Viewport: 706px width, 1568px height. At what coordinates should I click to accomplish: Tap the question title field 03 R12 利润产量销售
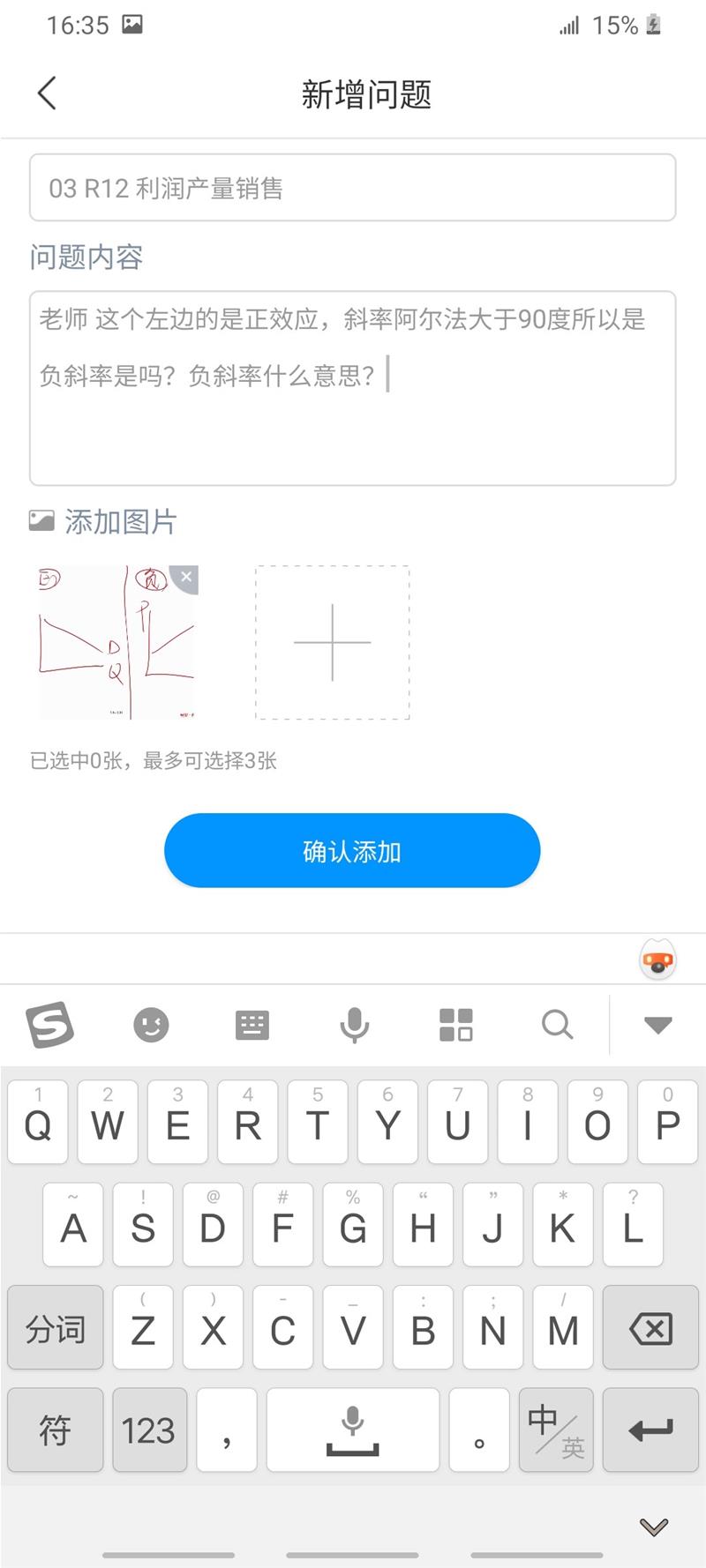tap(352, 188)
